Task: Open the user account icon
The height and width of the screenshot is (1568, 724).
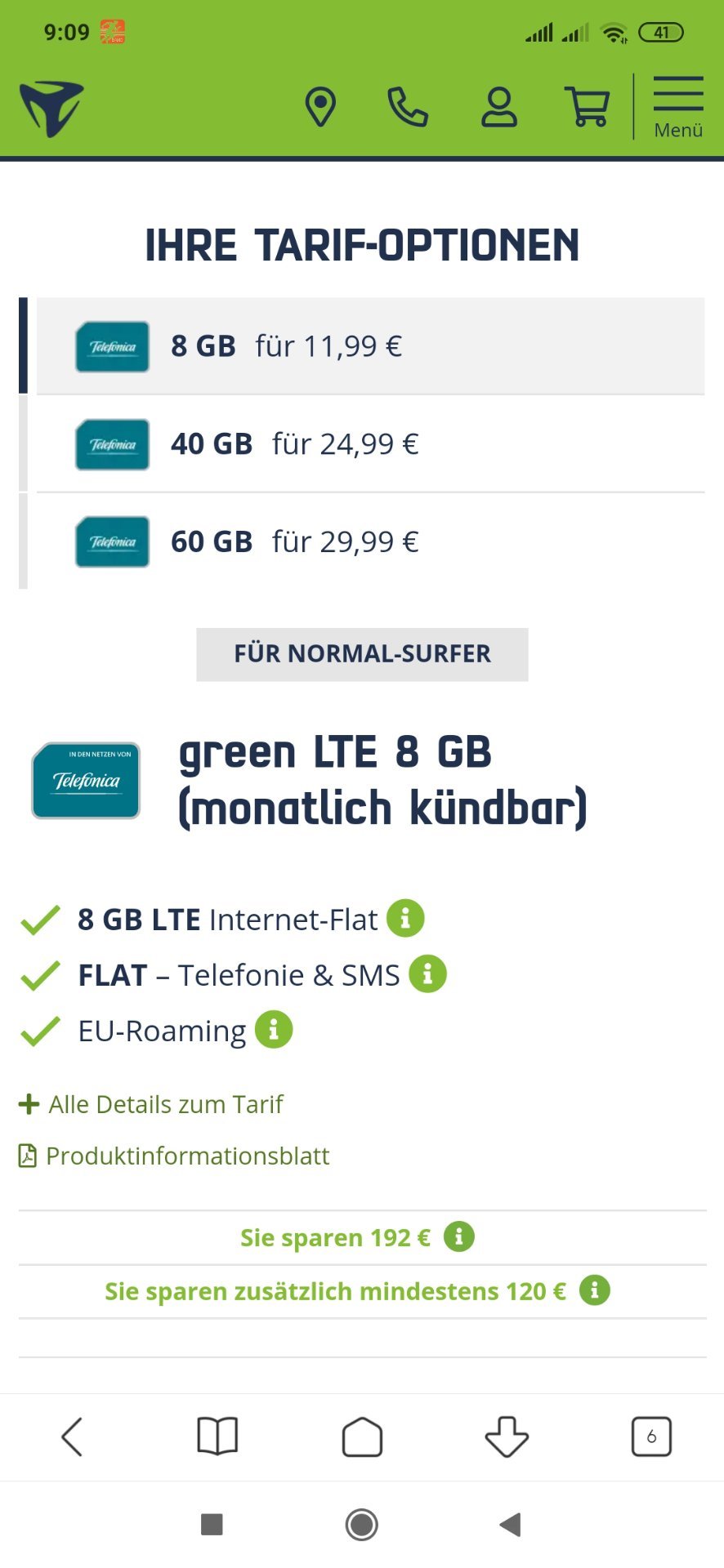Action: [499, 107]
